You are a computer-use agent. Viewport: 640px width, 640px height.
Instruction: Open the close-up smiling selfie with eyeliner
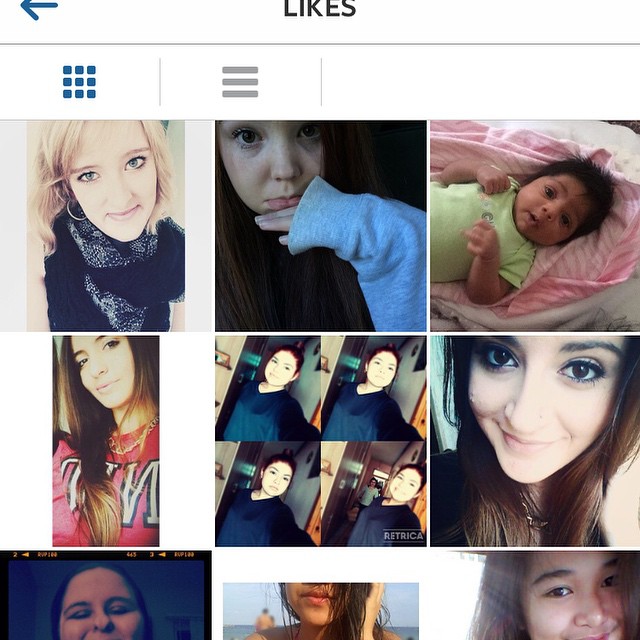click(534, 441)
